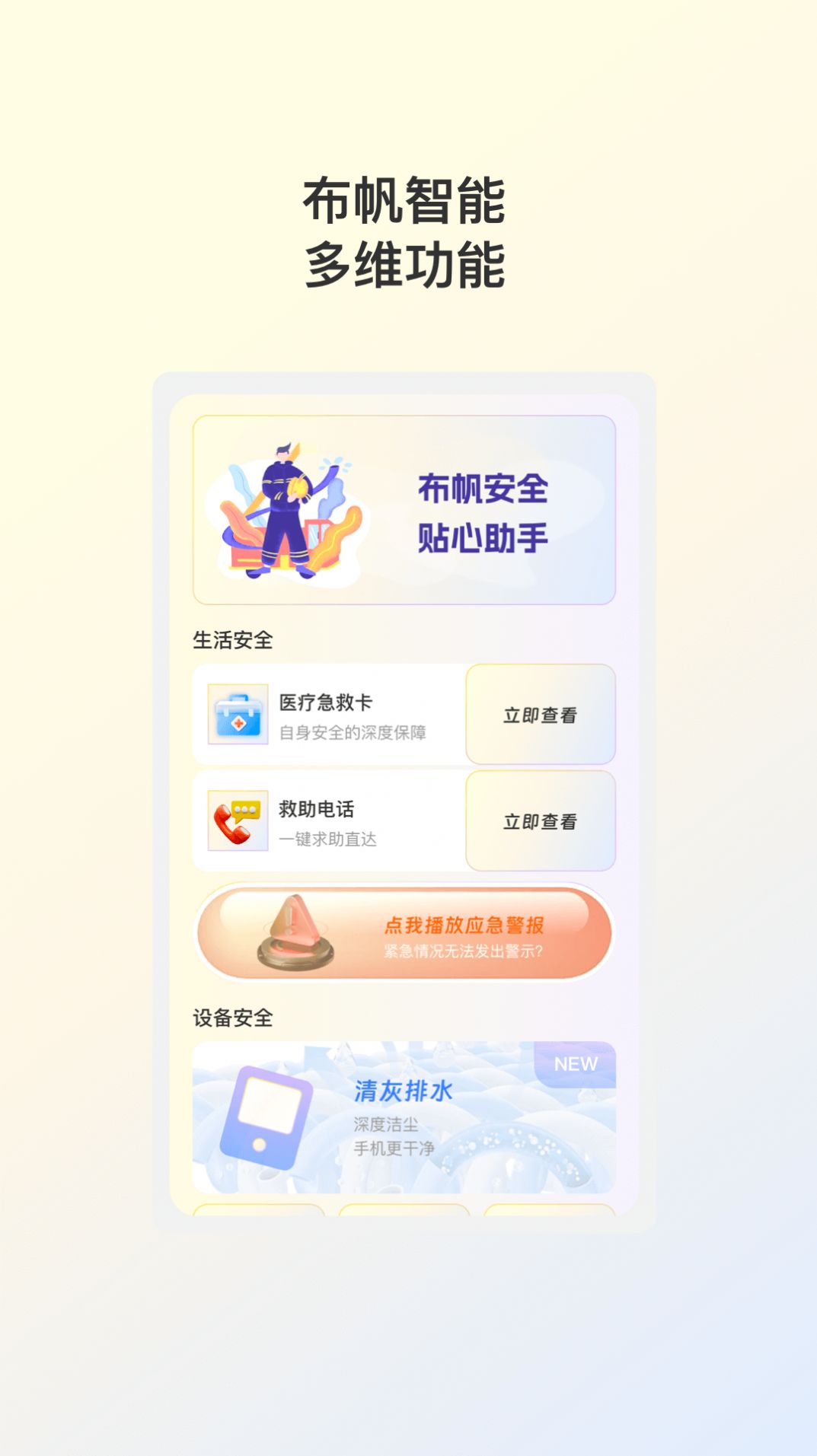817x1456 pixels.
Task: Click the chat bubble on the phone icon
Action: (248, 808)
